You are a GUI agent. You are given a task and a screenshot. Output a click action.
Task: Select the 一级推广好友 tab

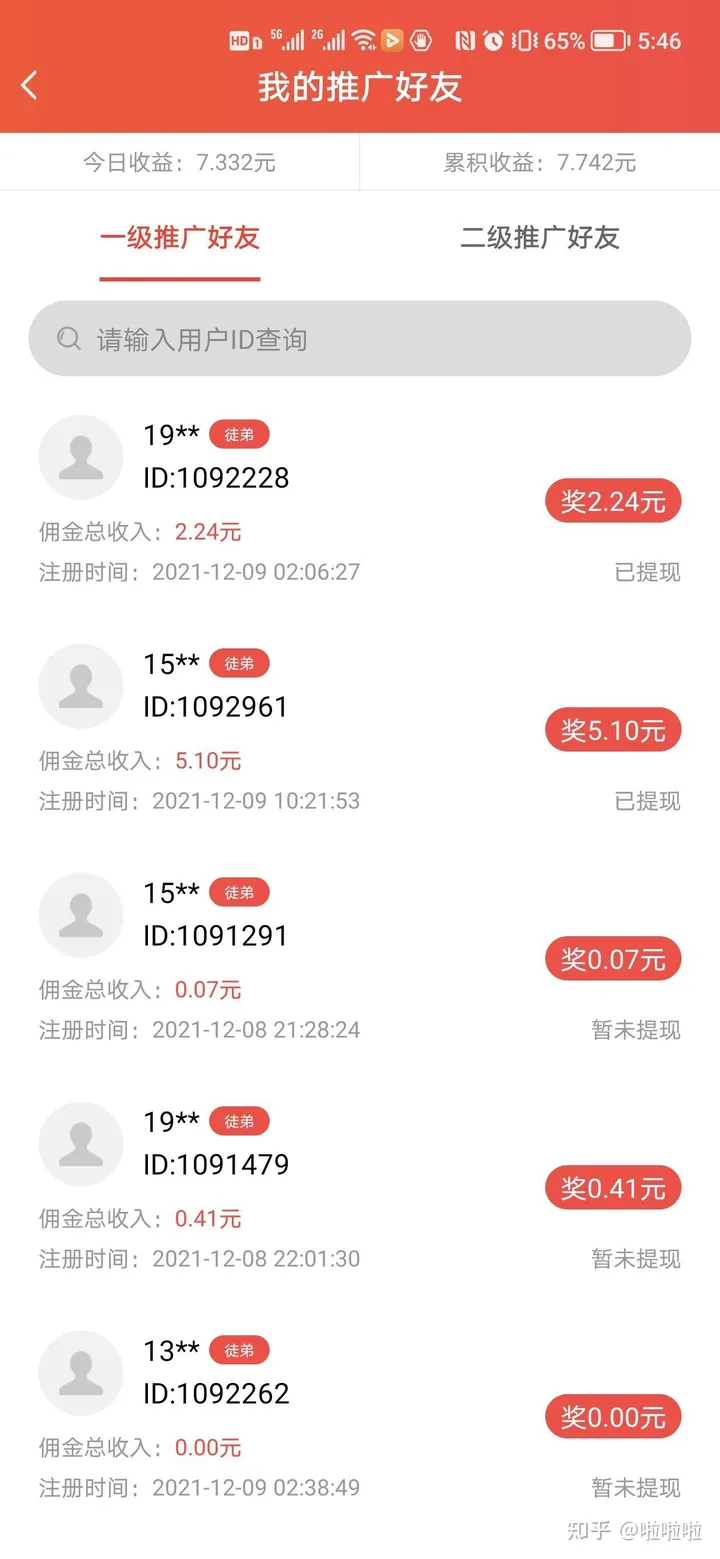(x=180, y=238)
